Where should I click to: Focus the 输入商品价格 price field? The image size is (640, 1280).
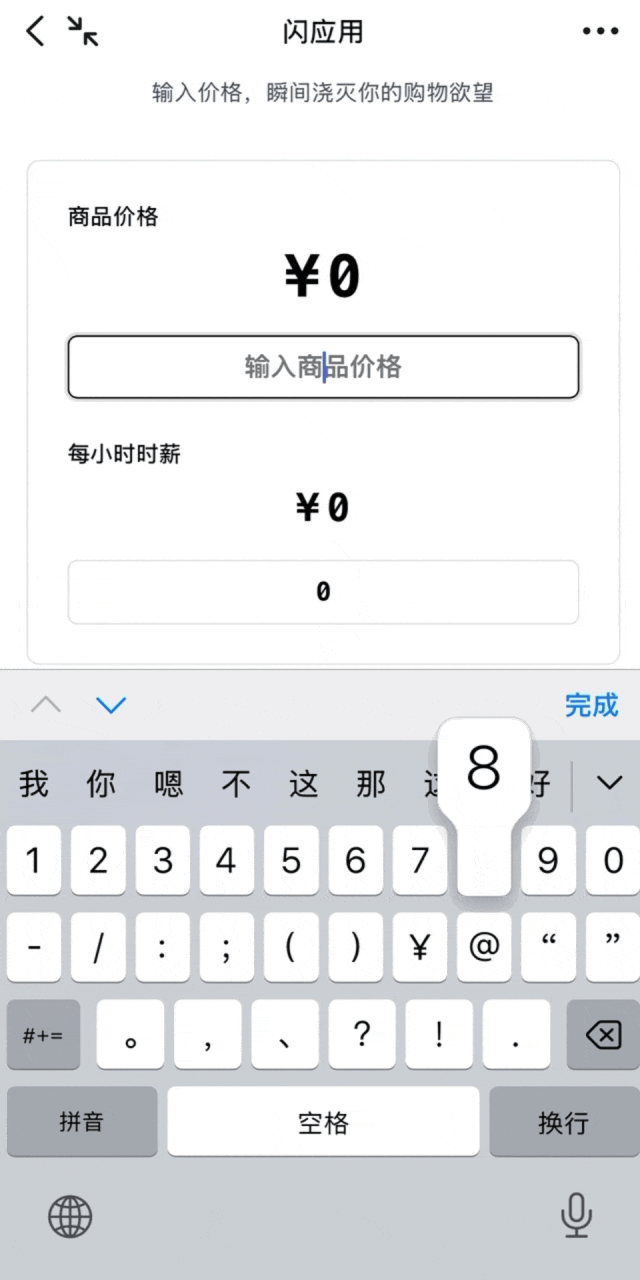point(323,367)
